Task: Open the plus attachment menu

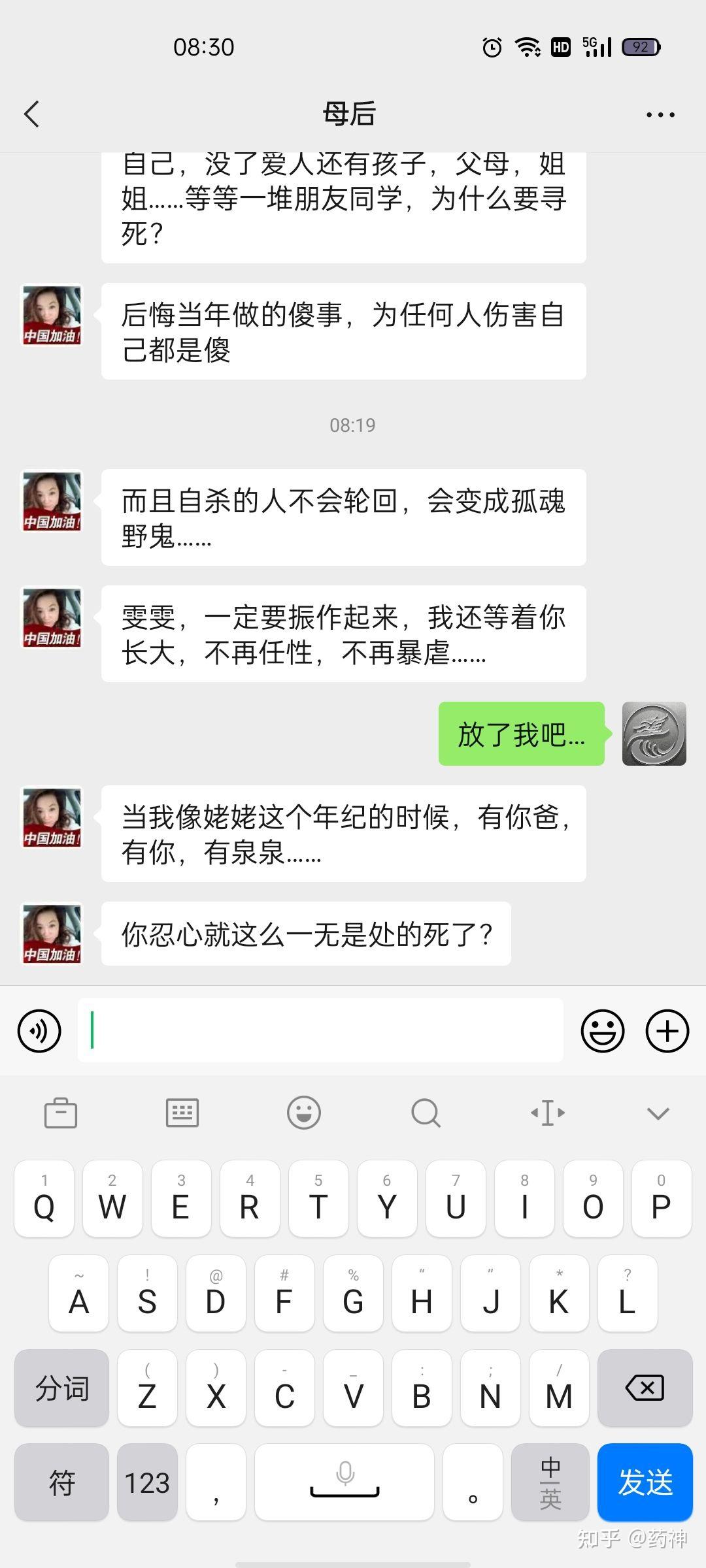Action: click(x=667, y=1031)
